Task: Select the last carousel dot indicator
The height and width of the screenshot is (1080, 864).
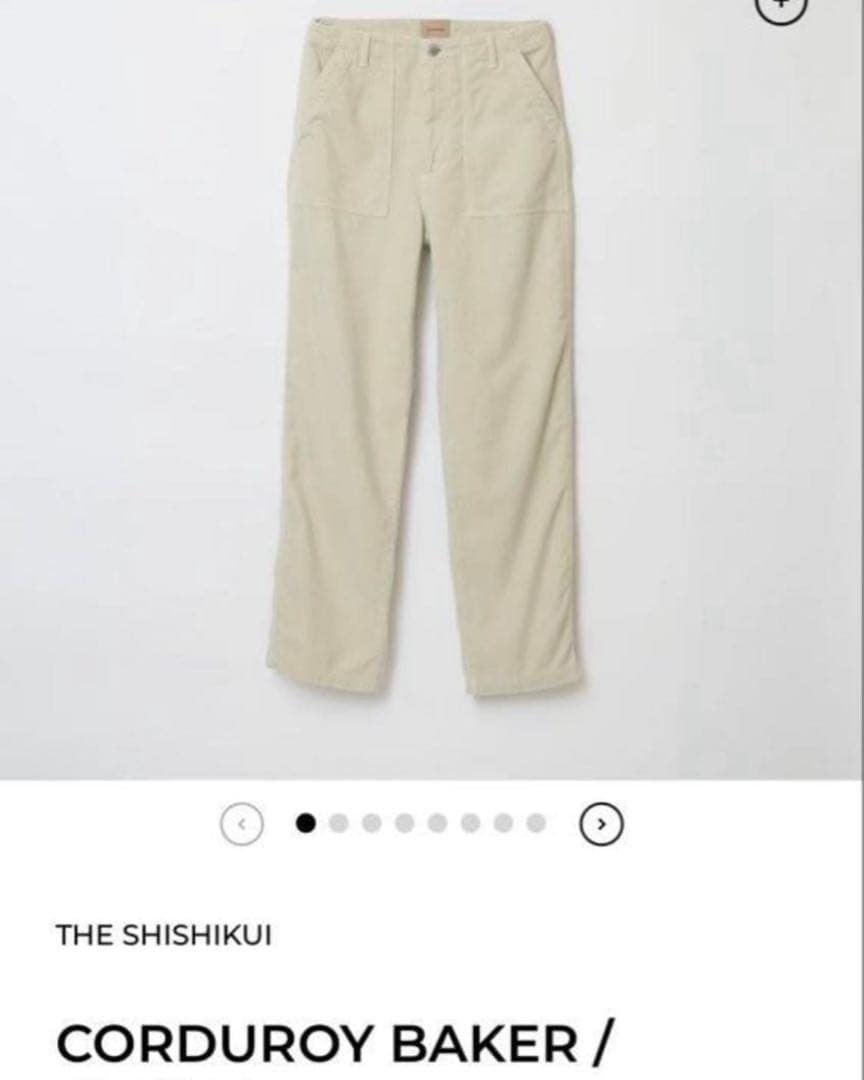Action: click(537, 823)
